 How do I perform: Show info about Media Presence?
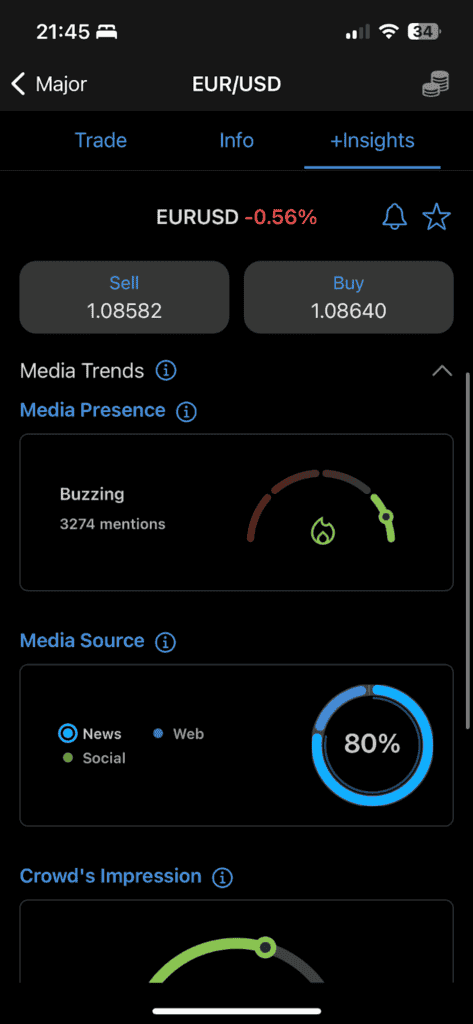187,411
